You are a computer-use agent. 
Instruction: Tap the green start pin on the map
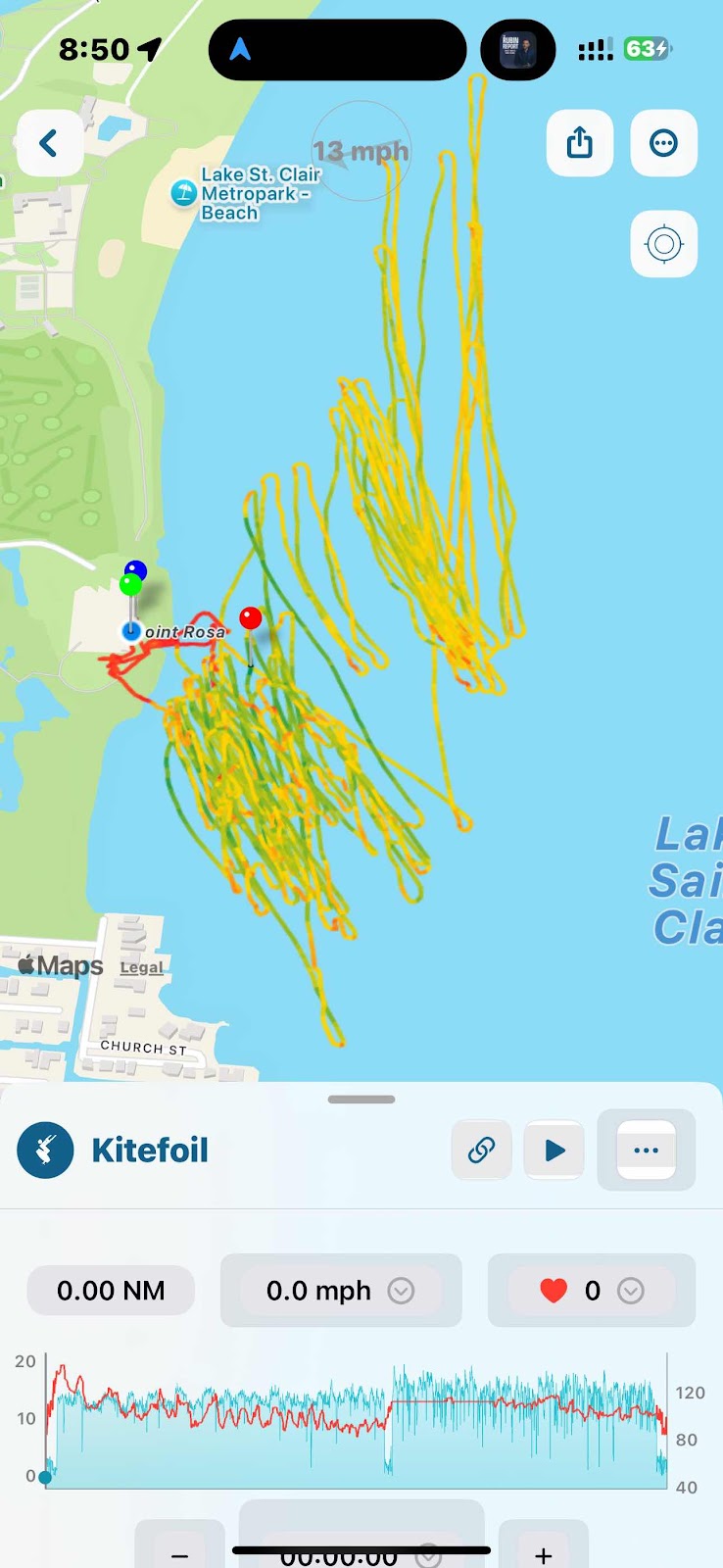coord(130,585)
